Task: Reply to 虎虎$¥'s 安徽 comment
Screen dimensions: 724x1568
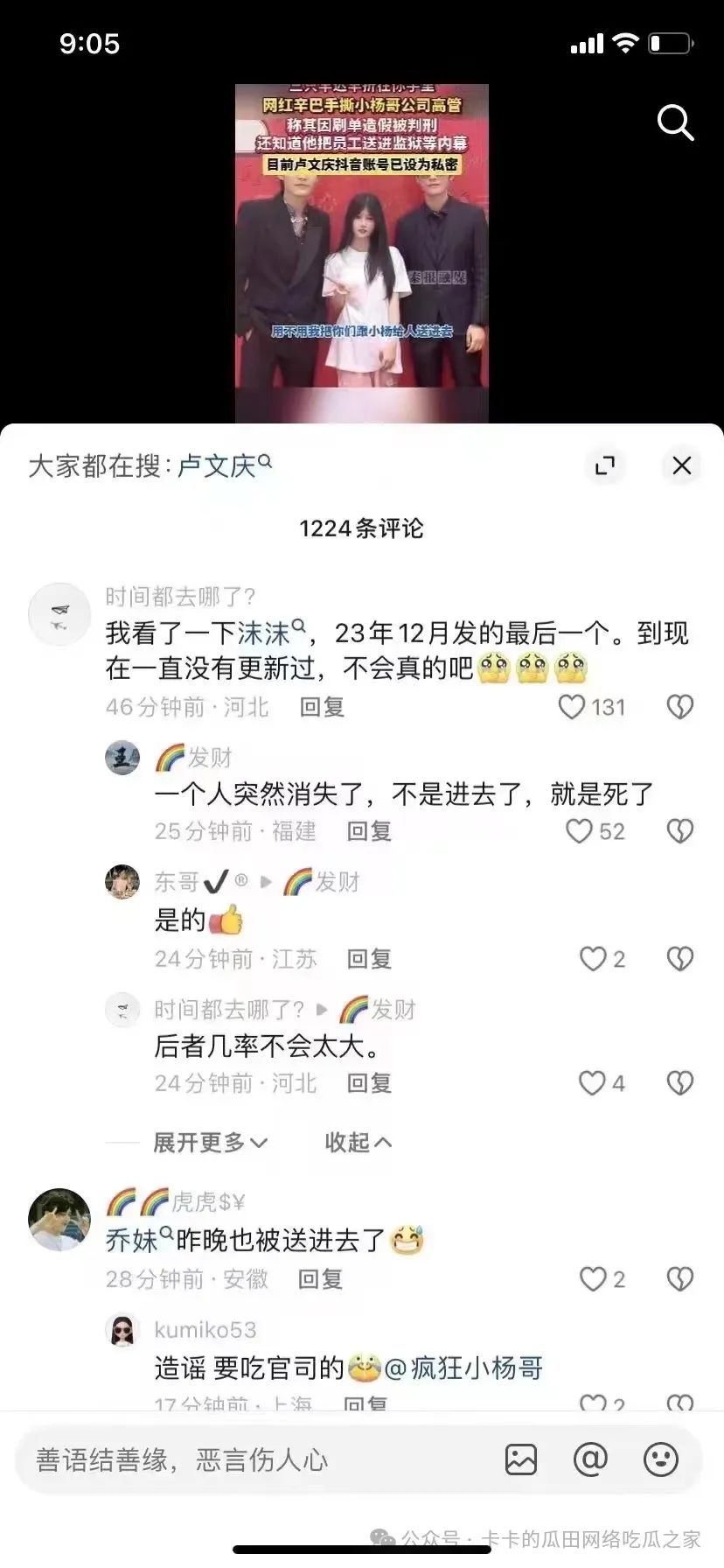Action: (320, 1279)
